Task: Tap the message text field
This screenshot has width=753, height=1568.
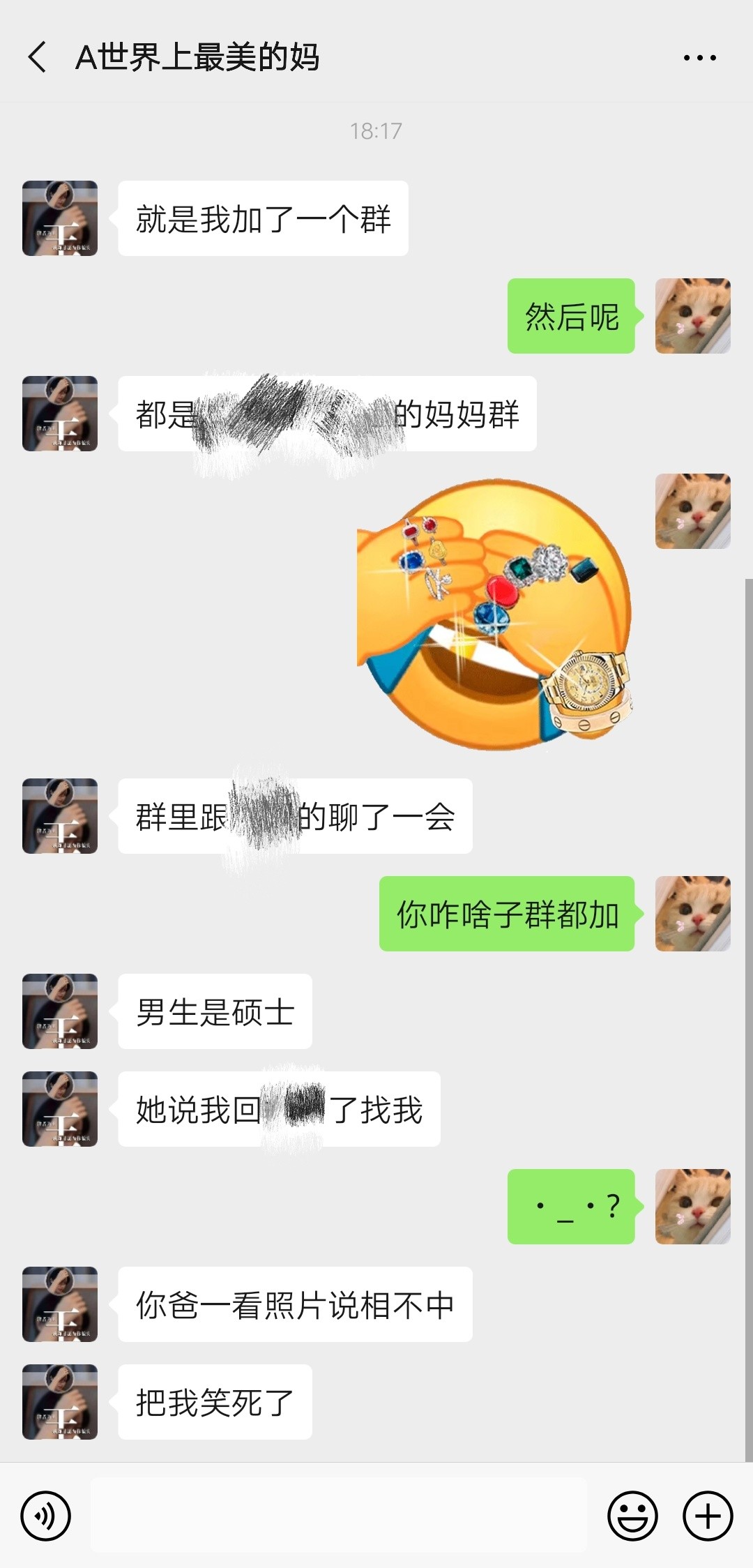Action: [339, 1516]
